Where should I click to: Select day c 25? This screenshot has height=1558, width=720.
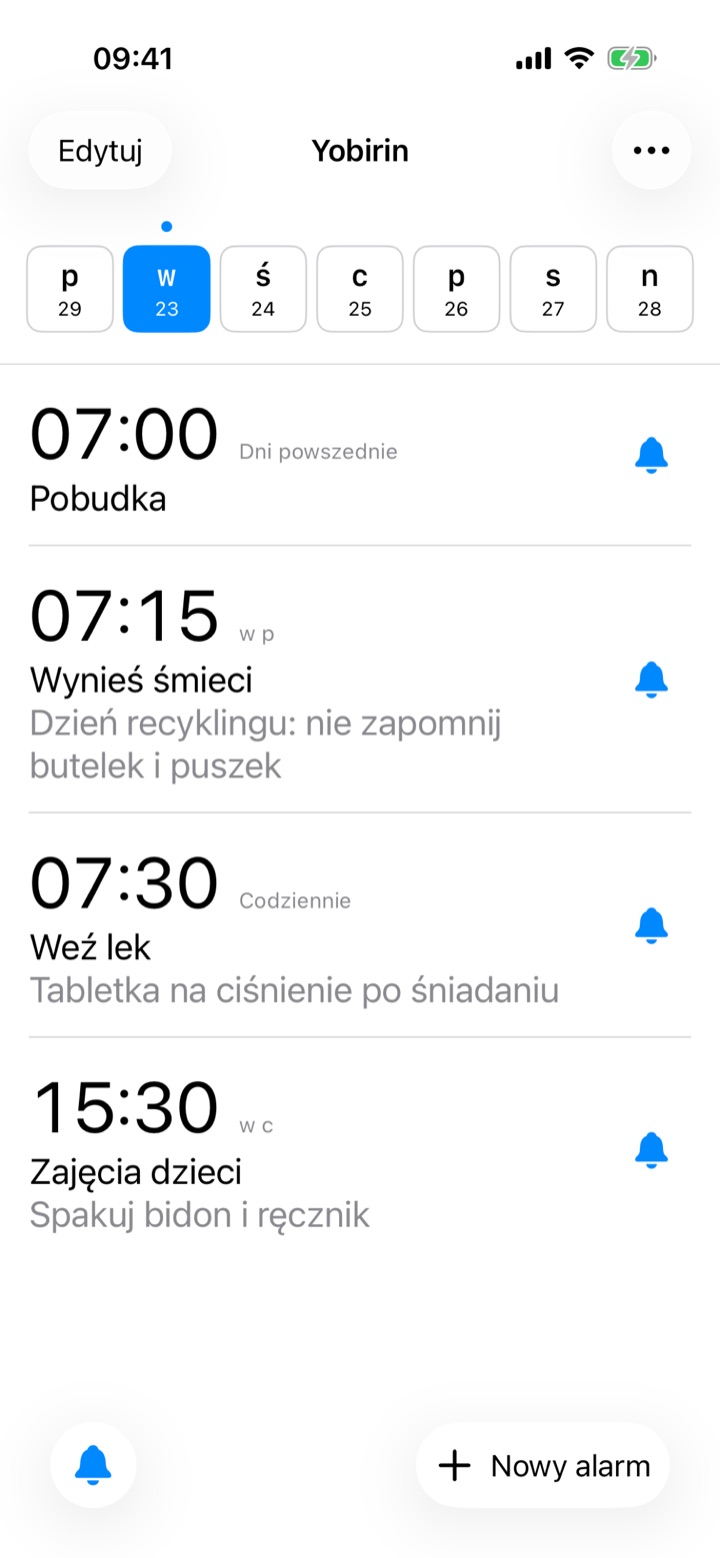coord(360,289)
